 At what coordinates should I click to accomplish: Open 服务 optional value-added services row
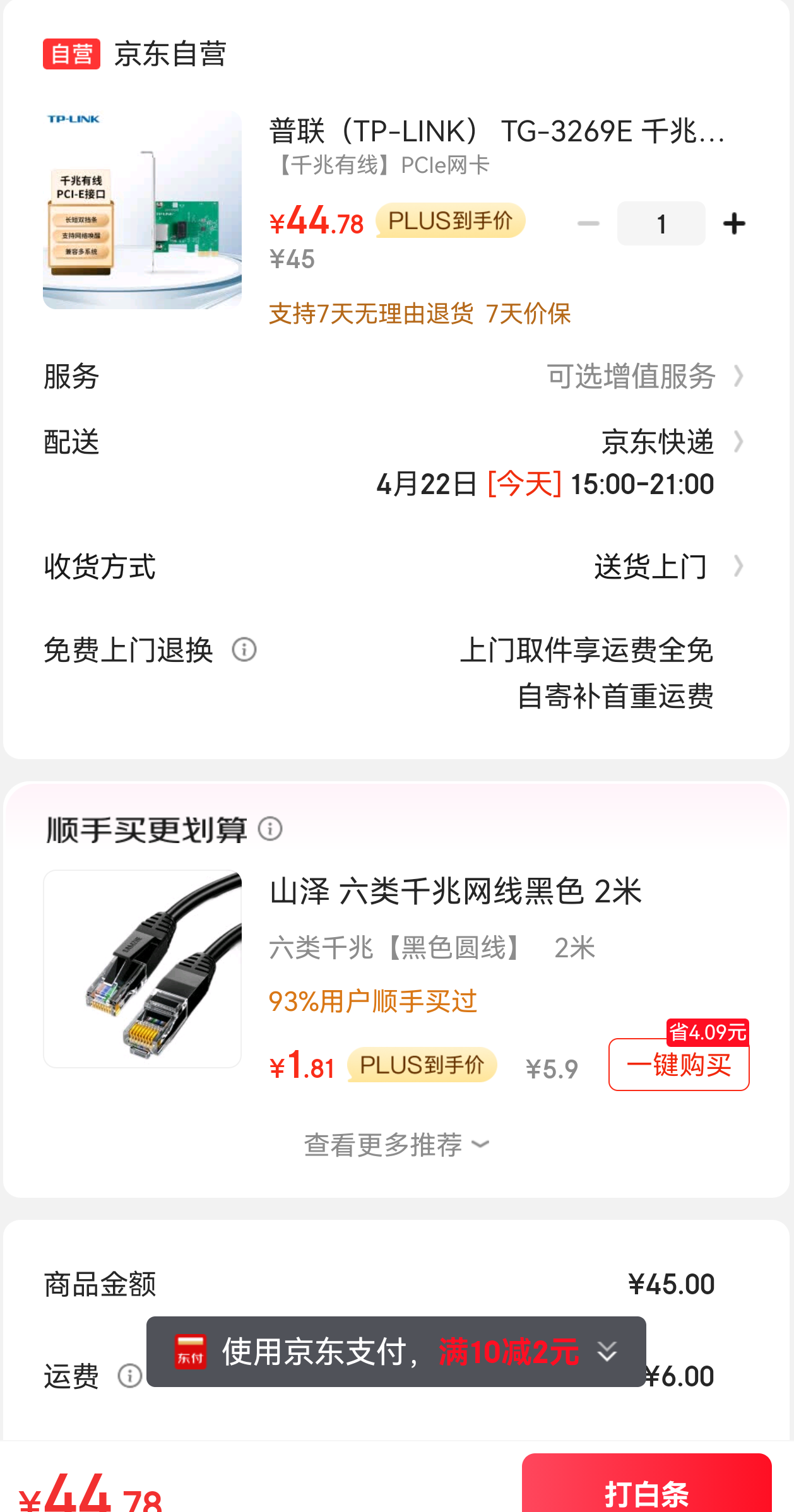click(x=644, y=377)
